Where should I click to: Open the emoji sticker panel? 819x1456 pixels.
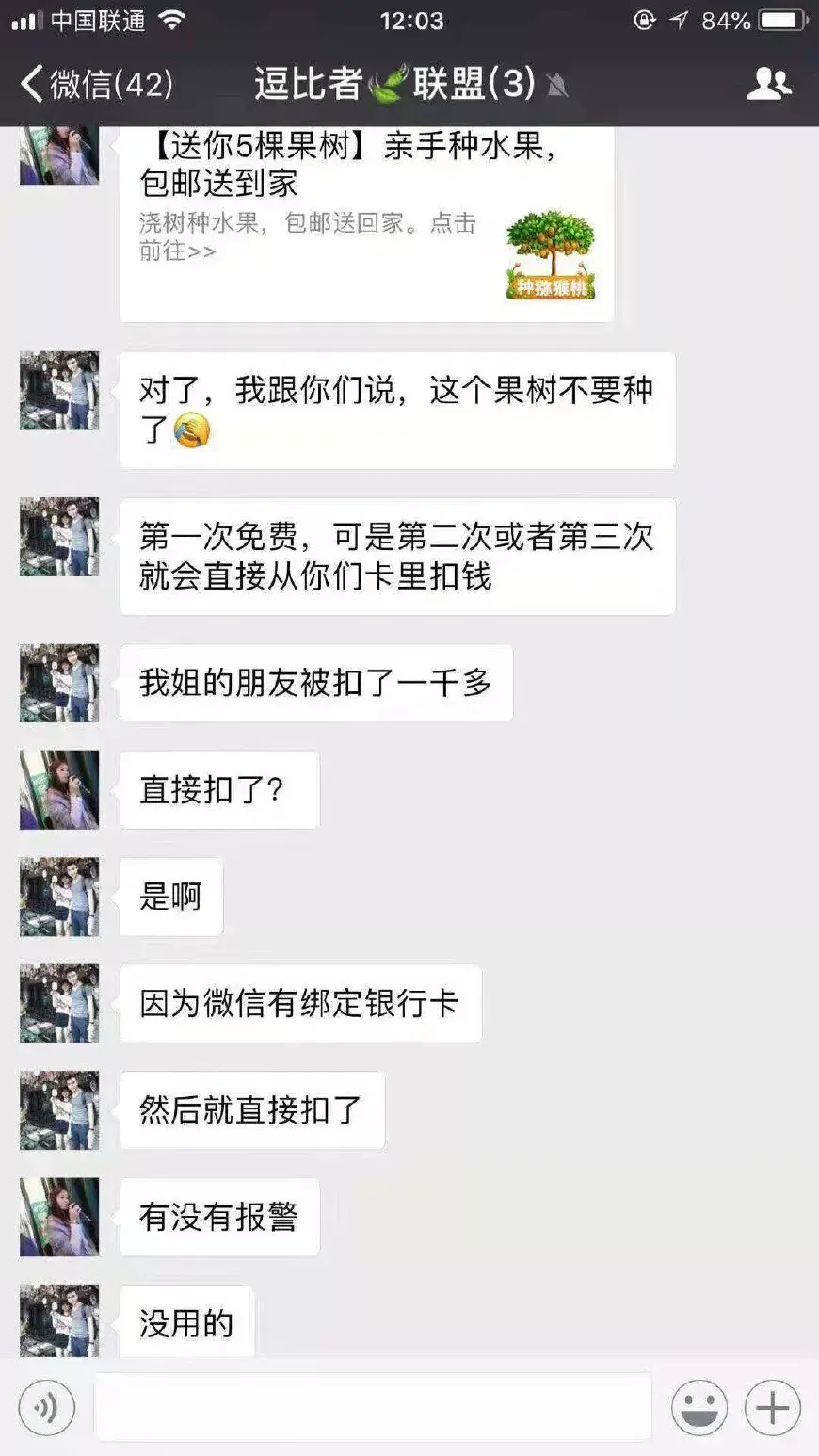[x=699, y=1408]
